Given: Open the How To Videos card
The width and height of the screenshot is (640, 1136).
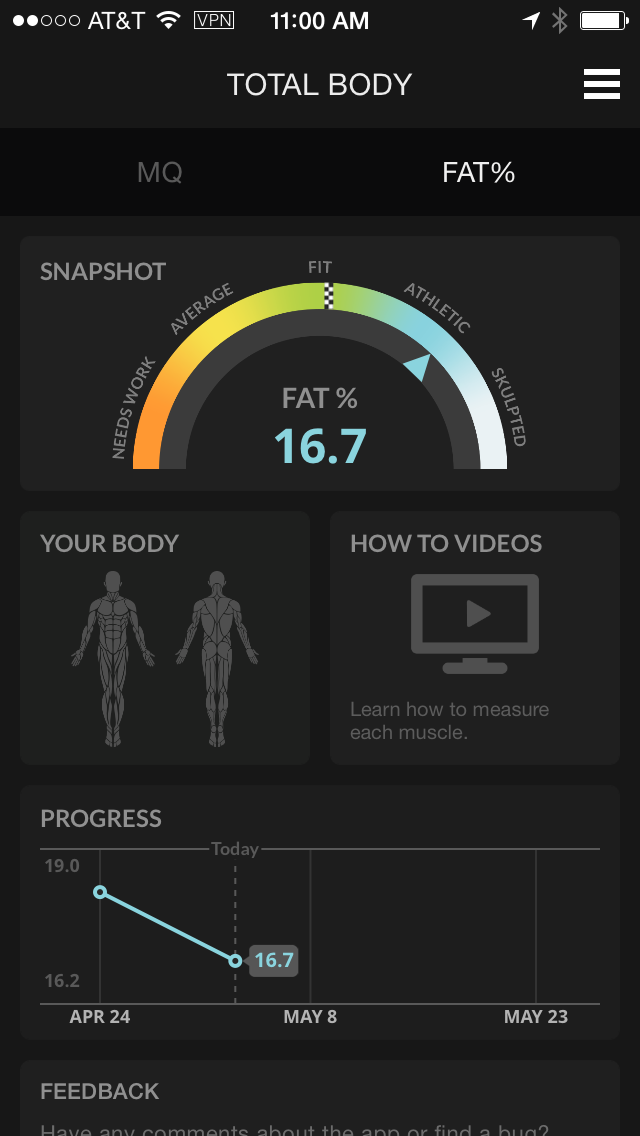Looking at the screenshot, I should pos(475,638).
